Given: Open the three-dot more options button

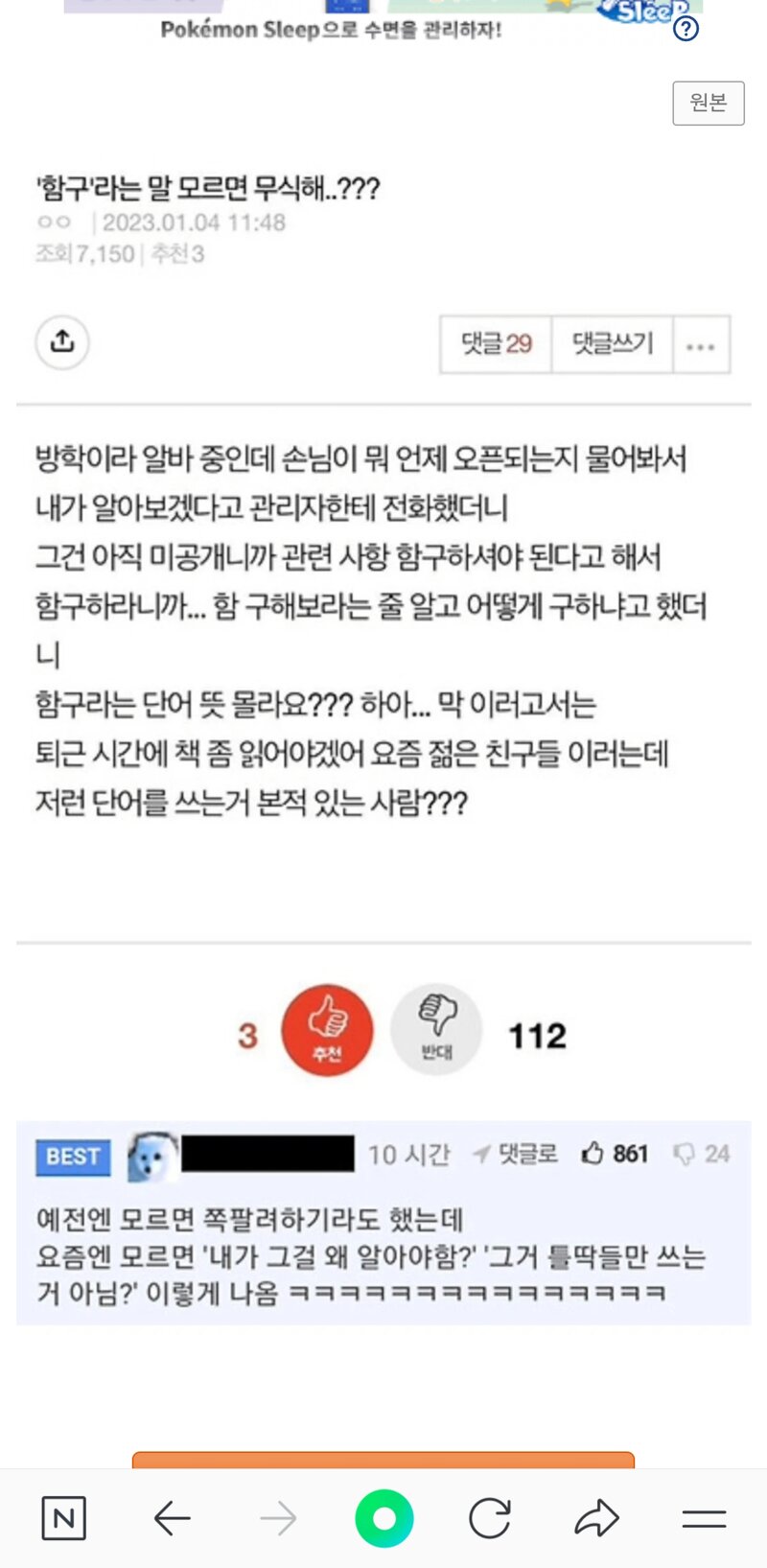Looking at the screenshot, I should 701,344.
